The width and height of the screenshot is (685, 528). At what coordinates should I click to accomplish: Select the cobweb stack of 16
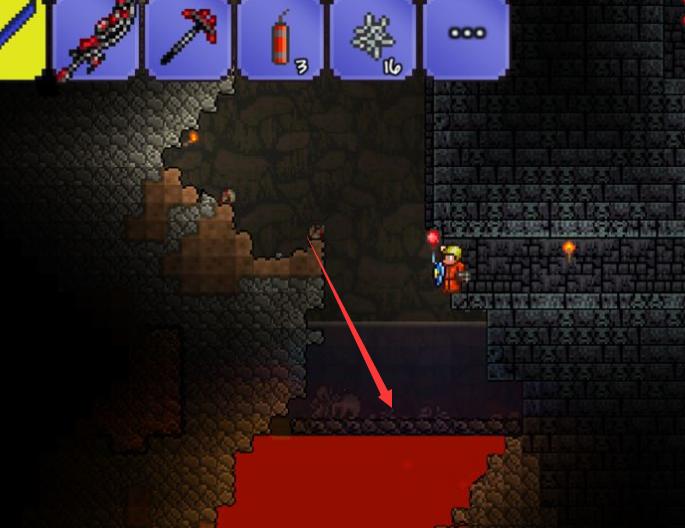[x=373, y=38]
